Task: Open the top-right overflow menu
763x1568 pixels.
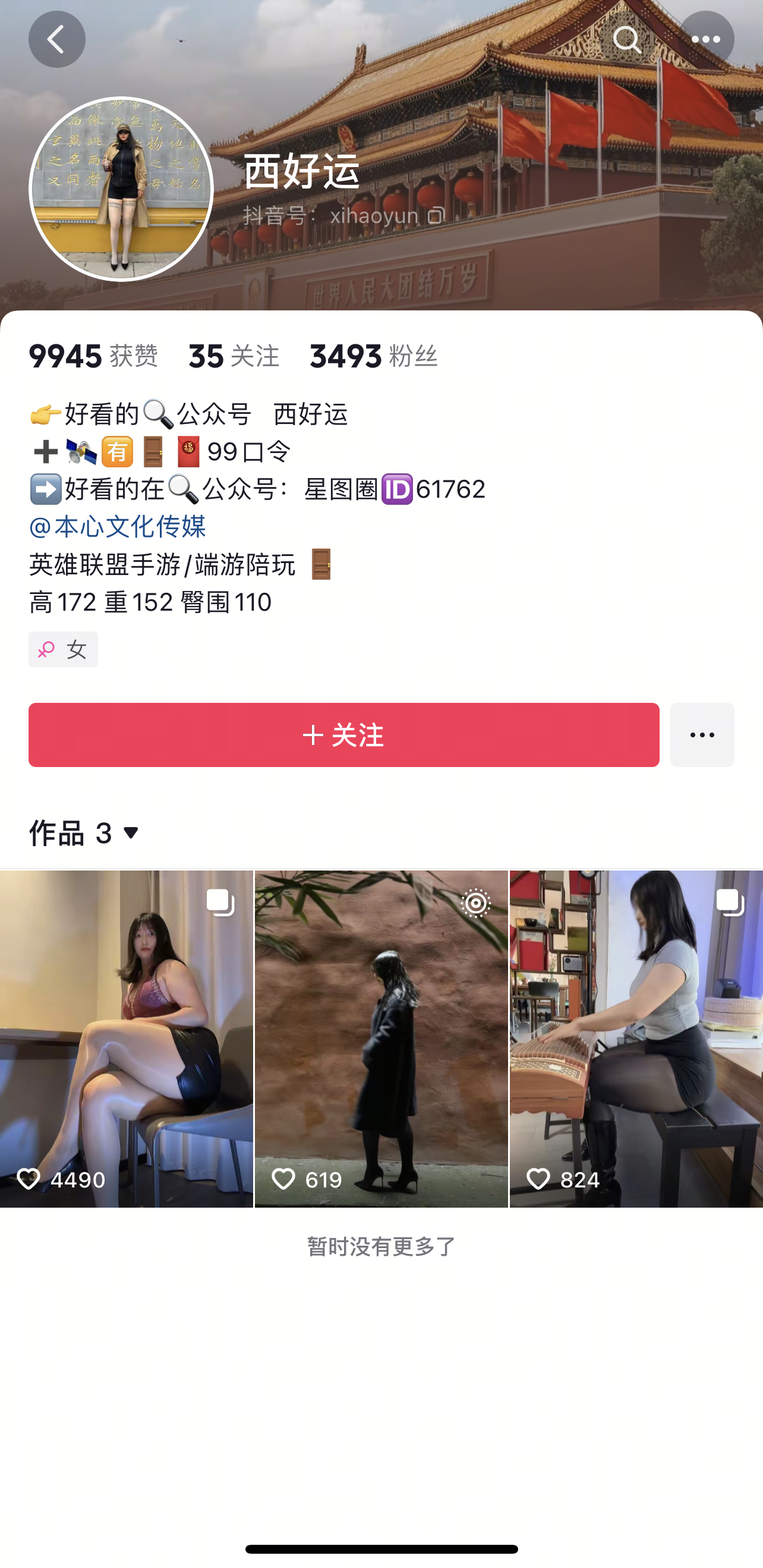Action: pos(706,40)
